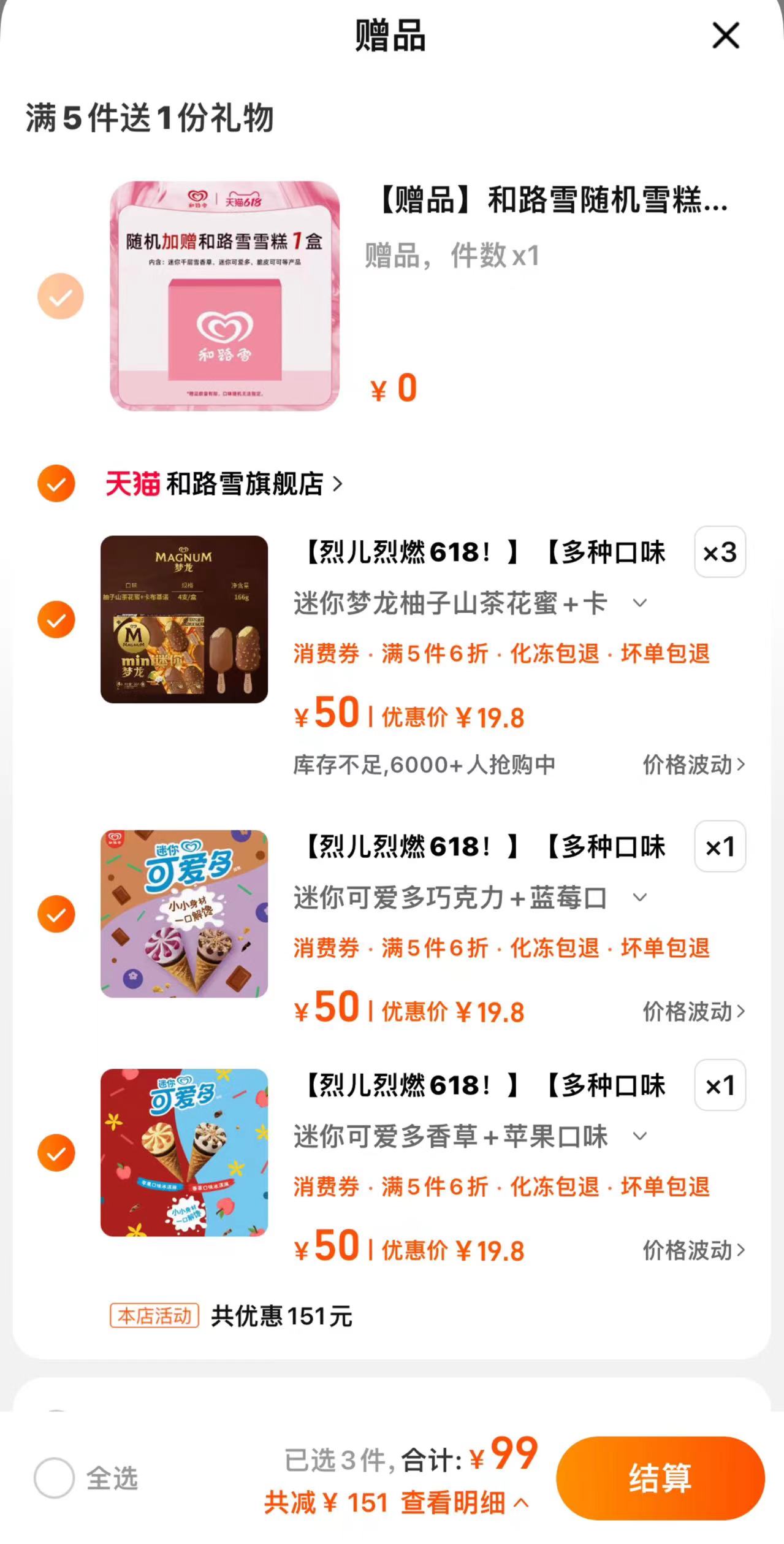Change the 迷你可爱多巧克力+蓝莓 variant
784x1544 pixels.
coord(640,898)
